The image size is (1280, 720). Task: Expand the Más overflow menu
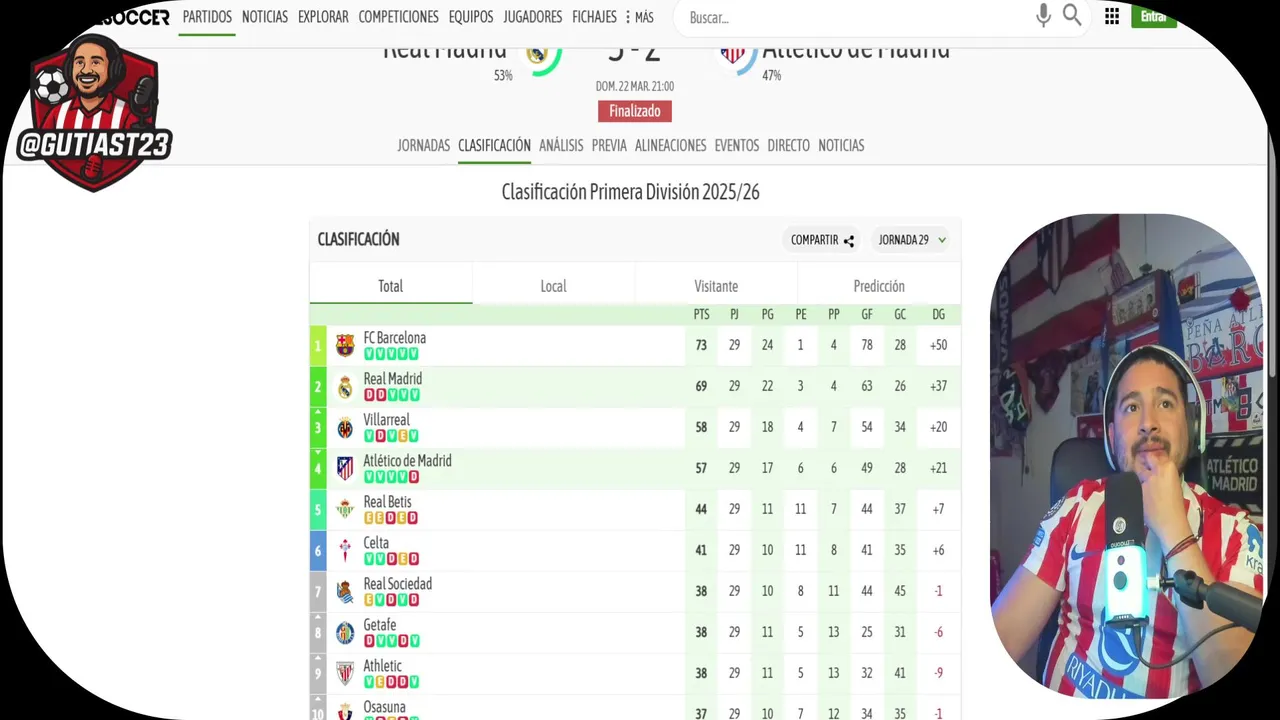point(639,17)
